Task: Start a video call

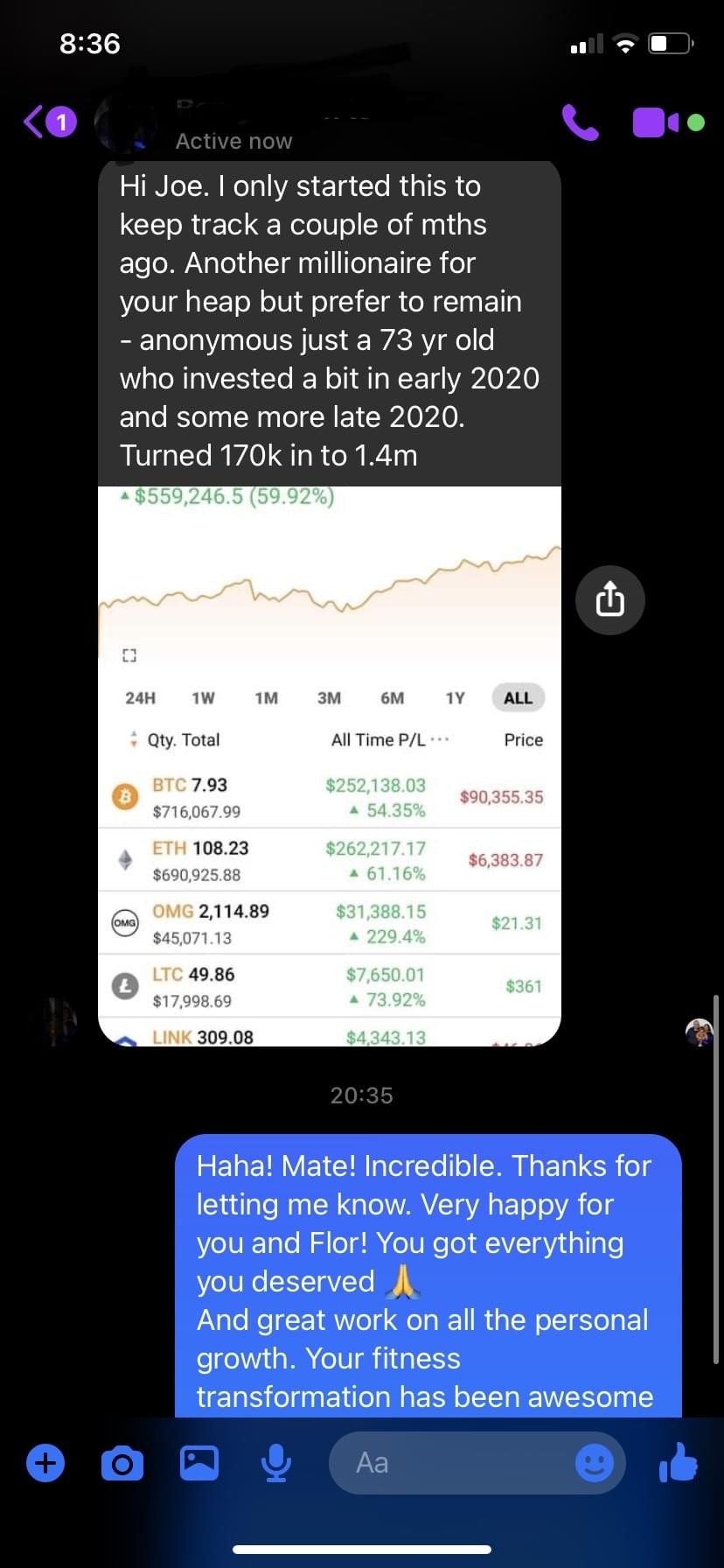Action: 651,122
